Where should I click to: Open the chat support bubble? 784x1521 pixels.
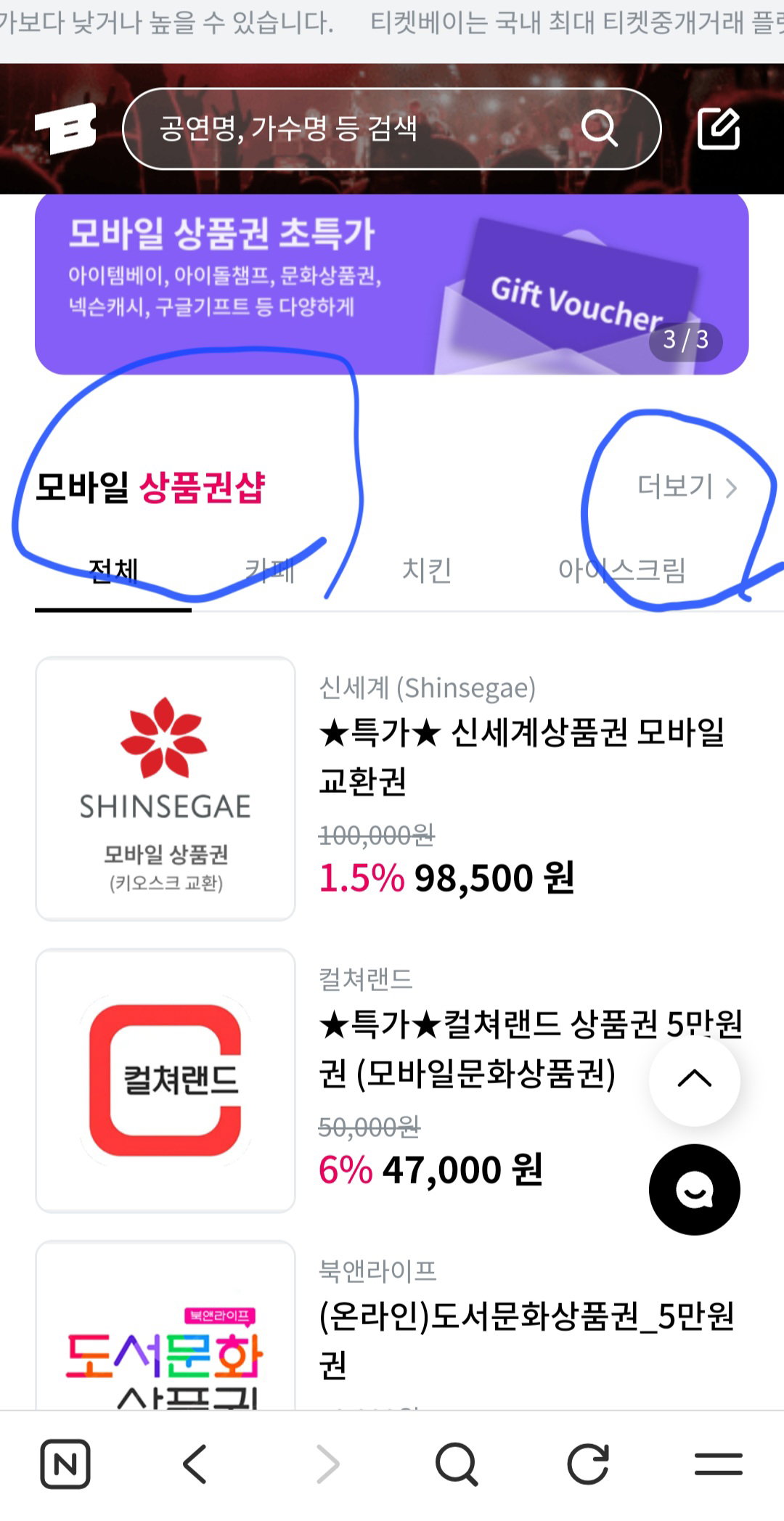pyautogui.click(x=695, y=1189)
